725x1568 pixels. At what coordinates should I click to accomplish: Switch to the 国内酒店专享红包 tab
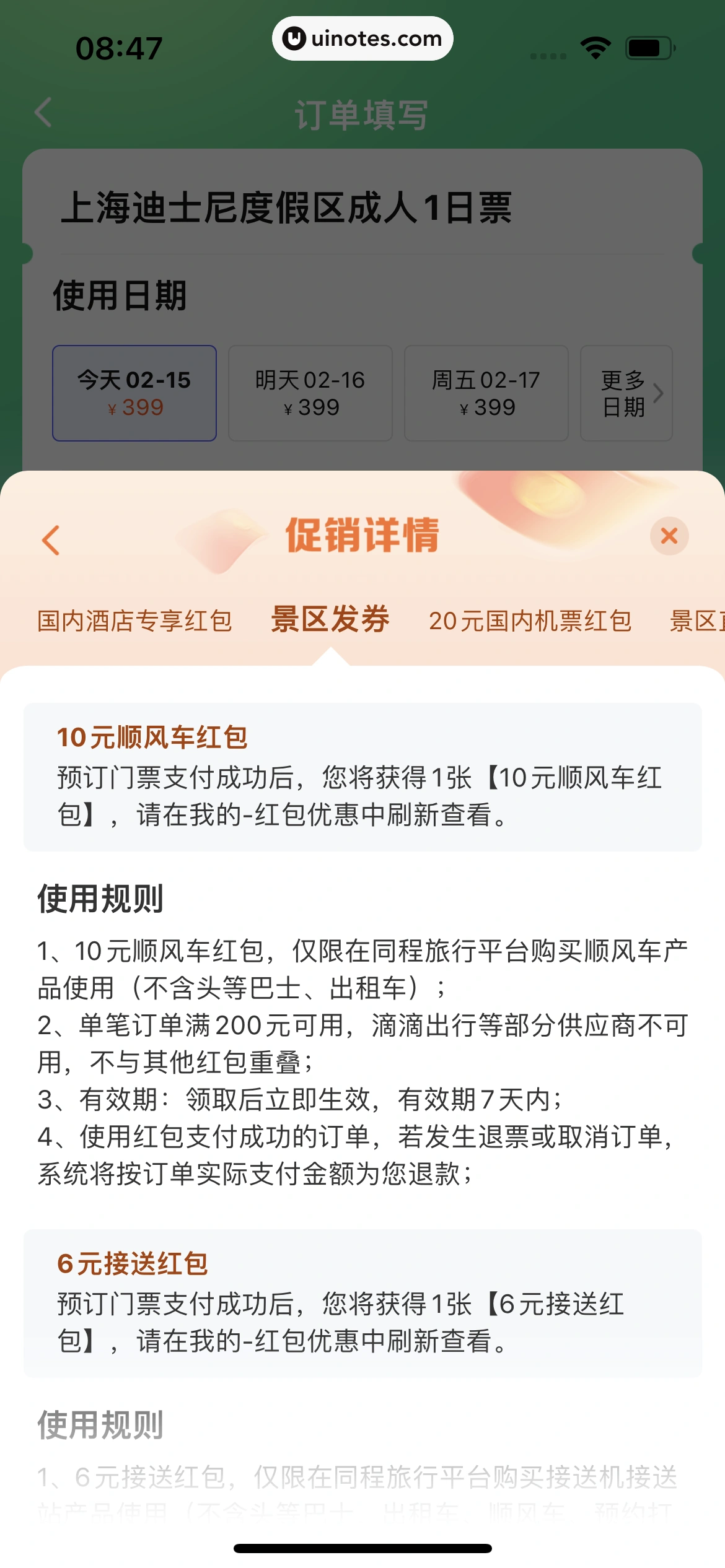click(x=134, y=621)
